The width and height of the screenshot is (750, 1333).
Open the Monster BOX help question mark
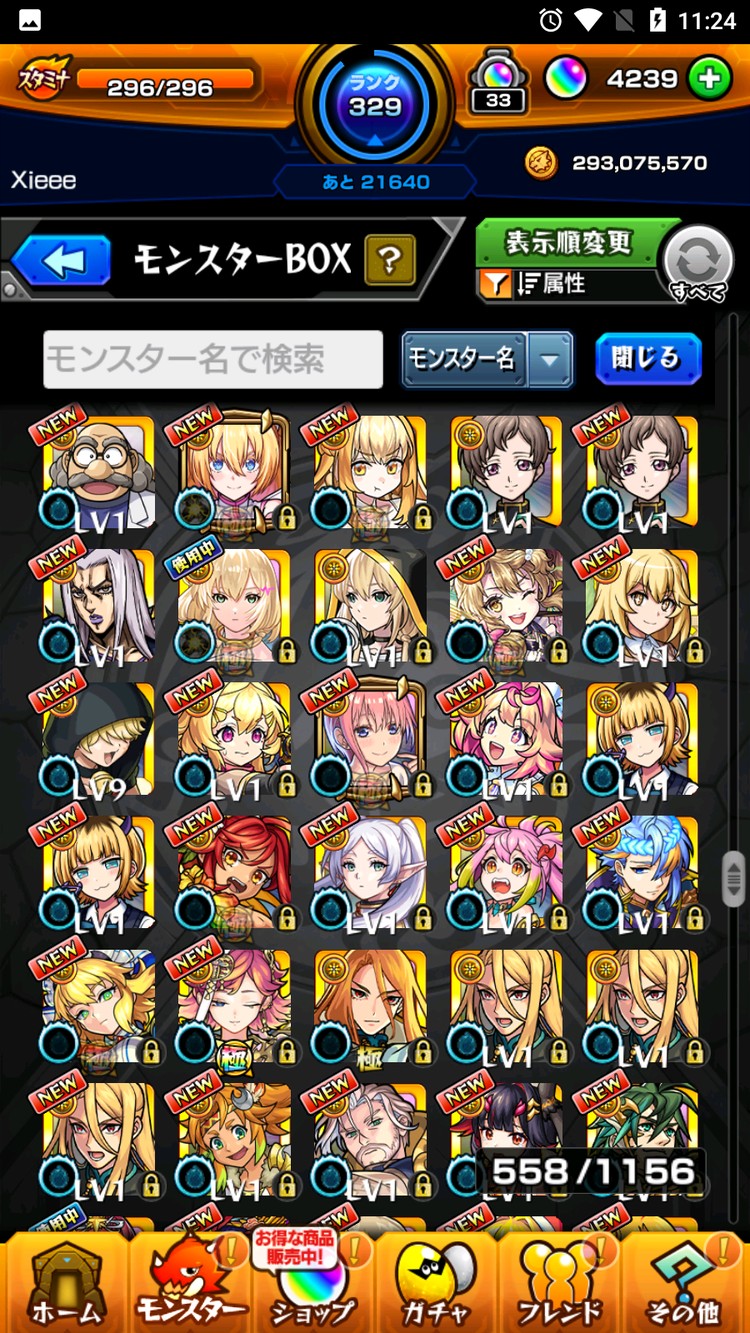[390, 261]
